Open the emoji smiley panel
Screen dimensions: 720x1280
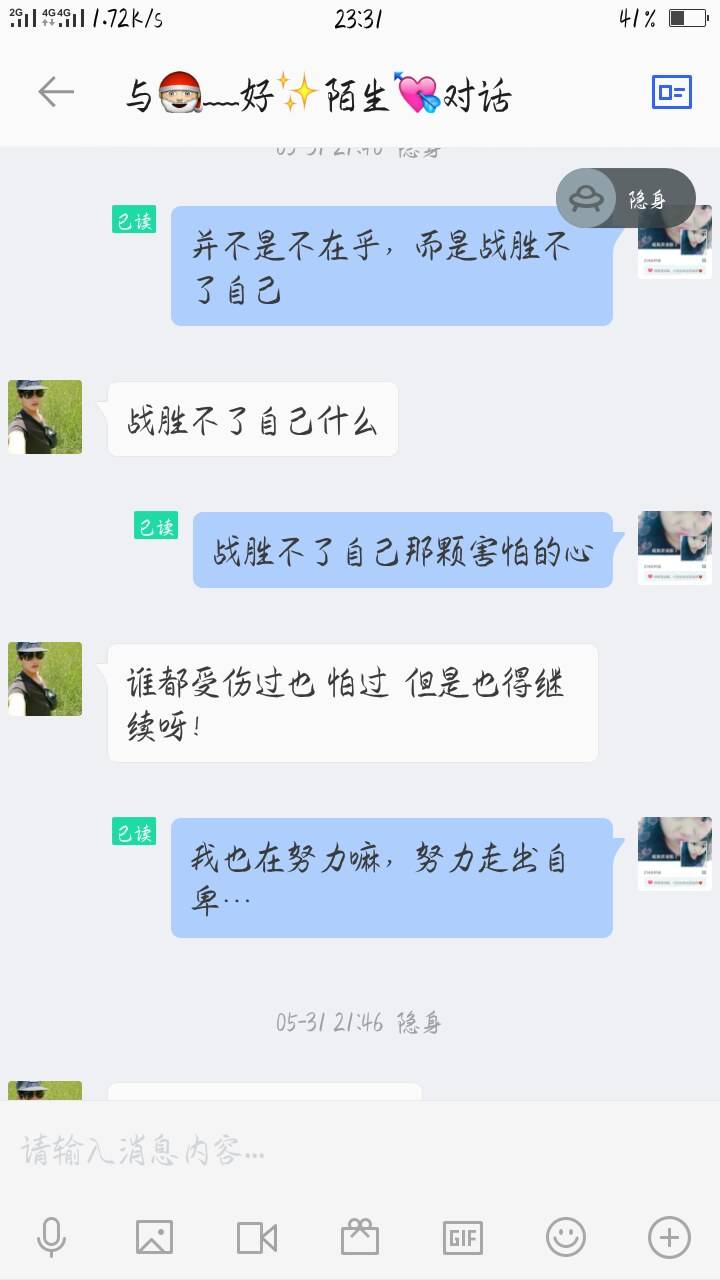(x=566, y=1238)
